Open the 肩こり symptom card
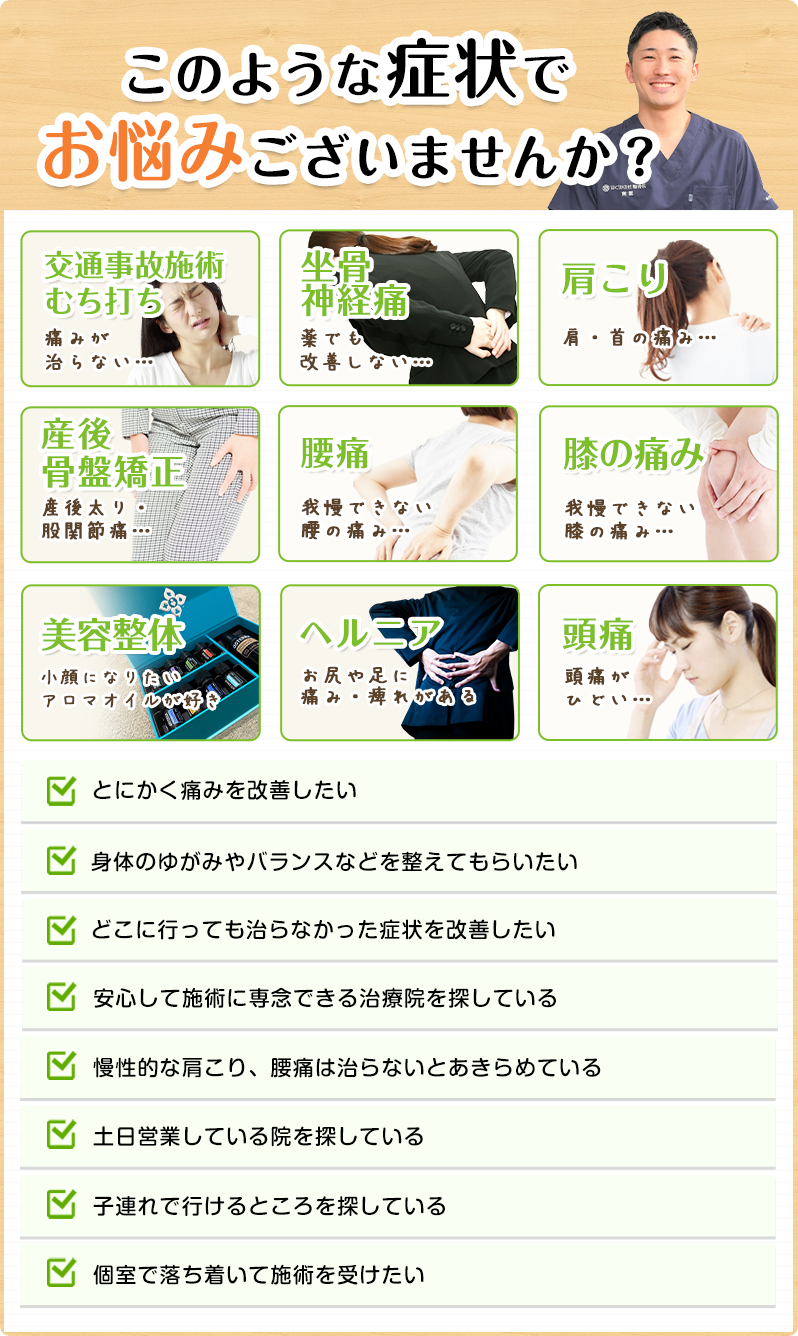The height and width of the screenshot is (1336, 798). [x=658, y=308]
